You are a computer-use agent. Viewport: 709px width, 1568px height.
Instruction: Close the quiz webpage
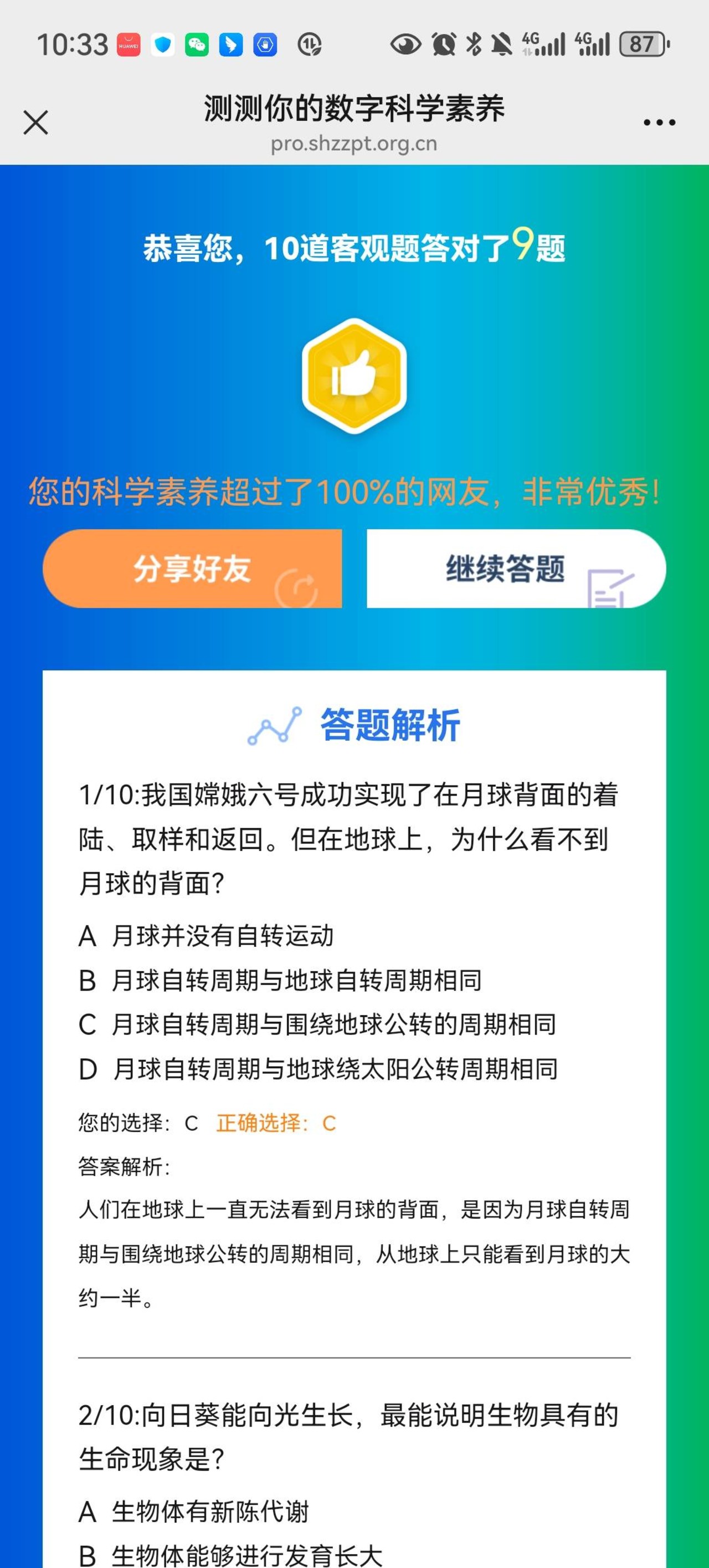point(35,122)
